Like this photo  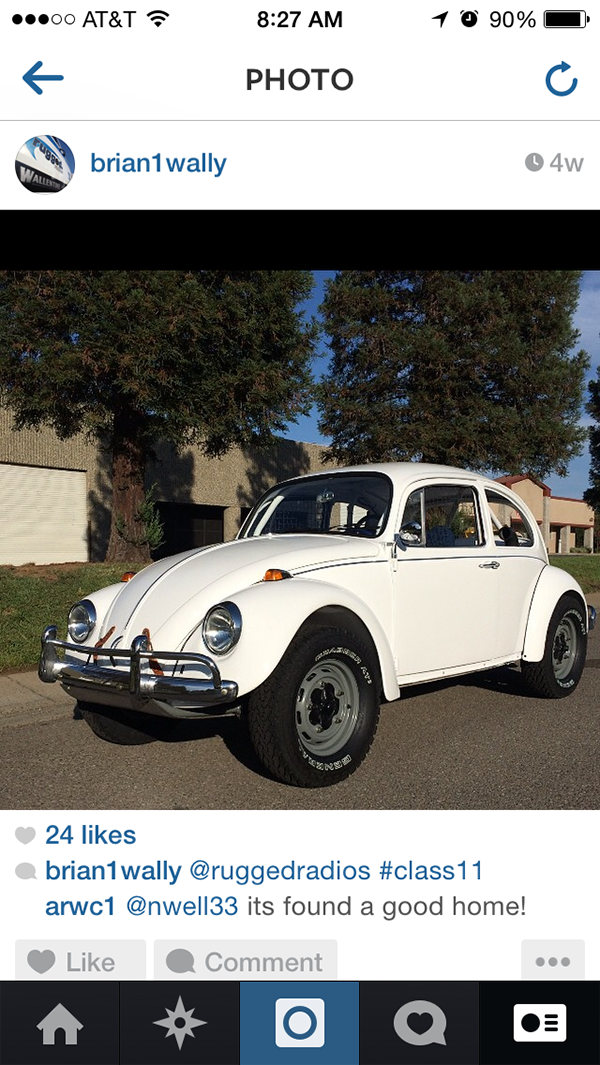pyautogui.click(x=80, y=961)
